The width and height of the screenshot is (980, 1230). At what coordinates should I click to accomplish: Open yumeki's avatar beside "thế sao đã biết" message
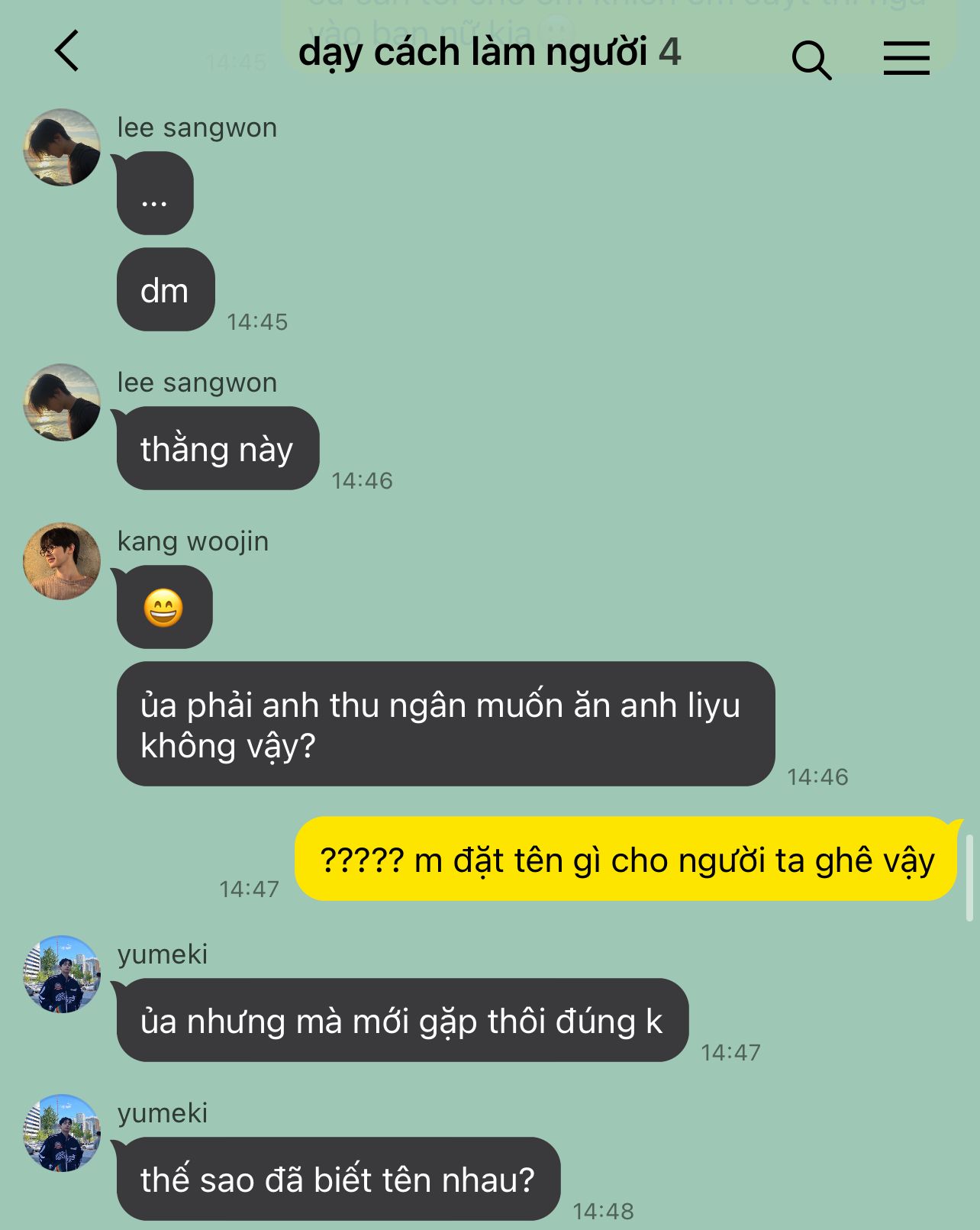(x=62, y=1133)
